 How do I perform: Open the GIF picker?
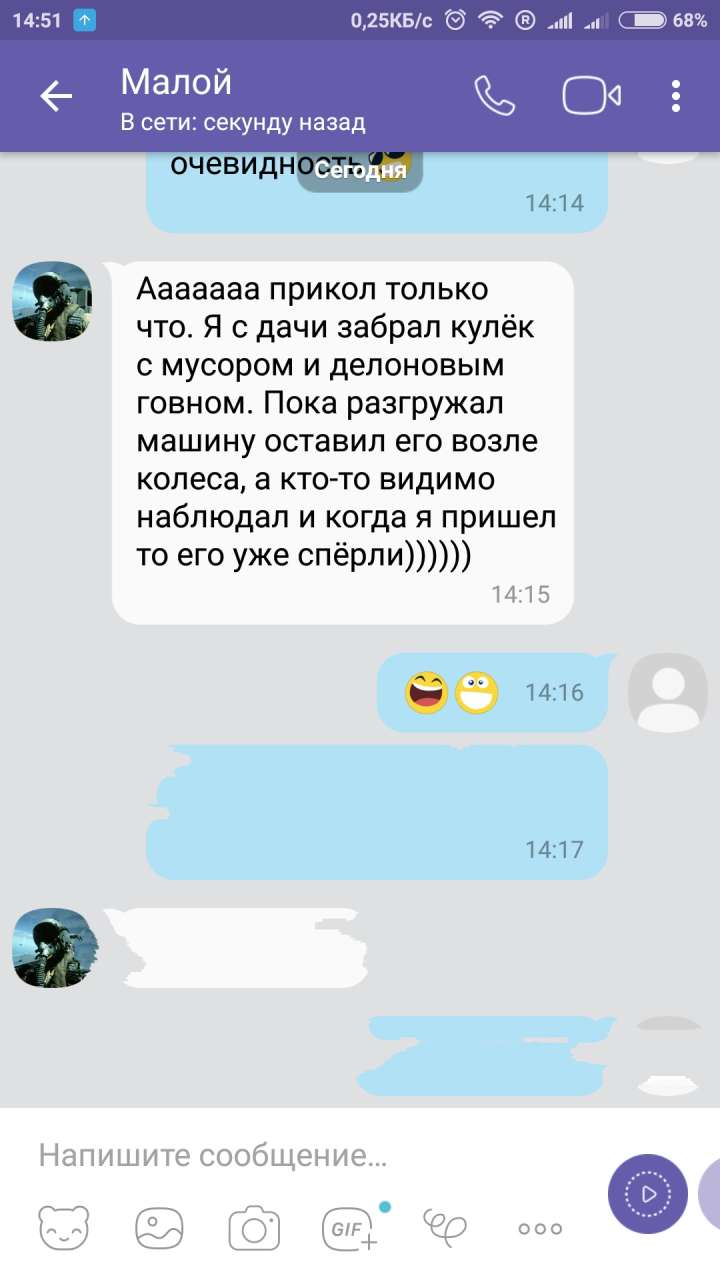point(350,1227)
